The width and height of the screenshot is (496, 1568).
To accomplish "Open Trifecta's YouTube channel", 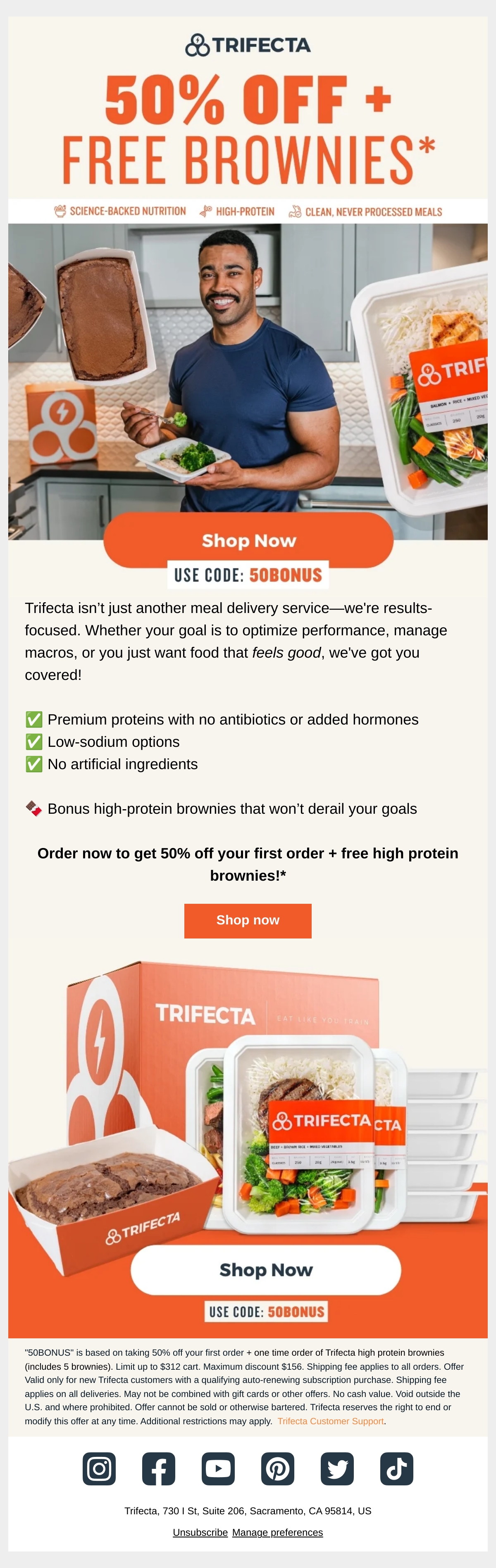I will [218, 1468].
